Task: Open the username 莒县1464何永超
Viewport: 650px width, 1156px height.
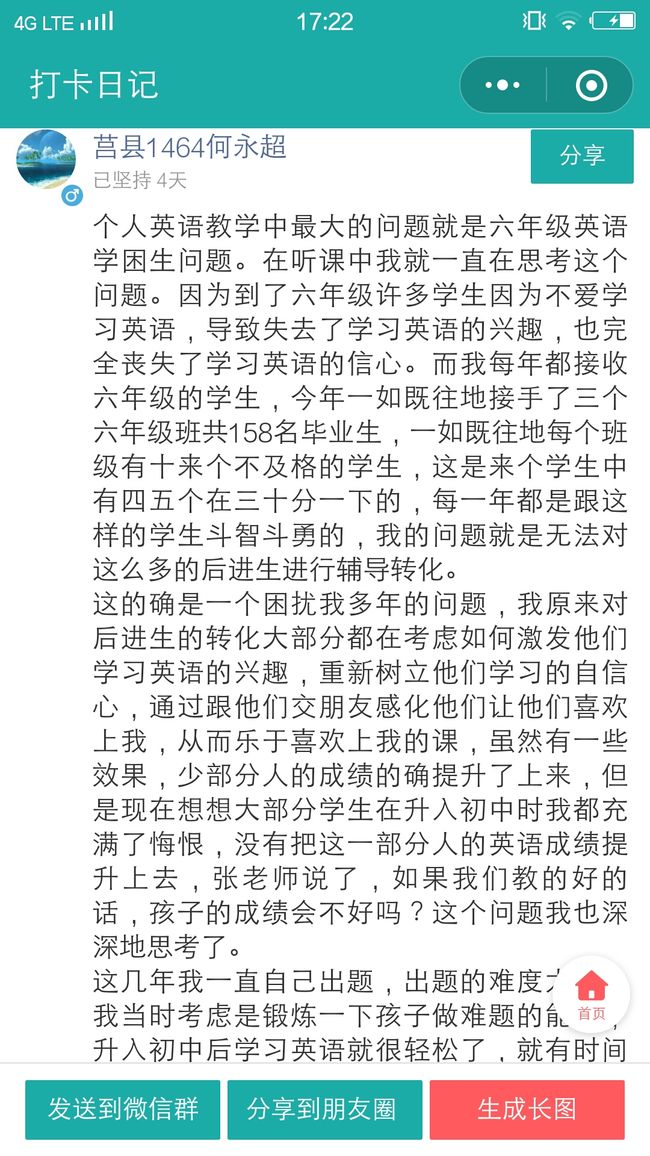Action: (189, 147)
